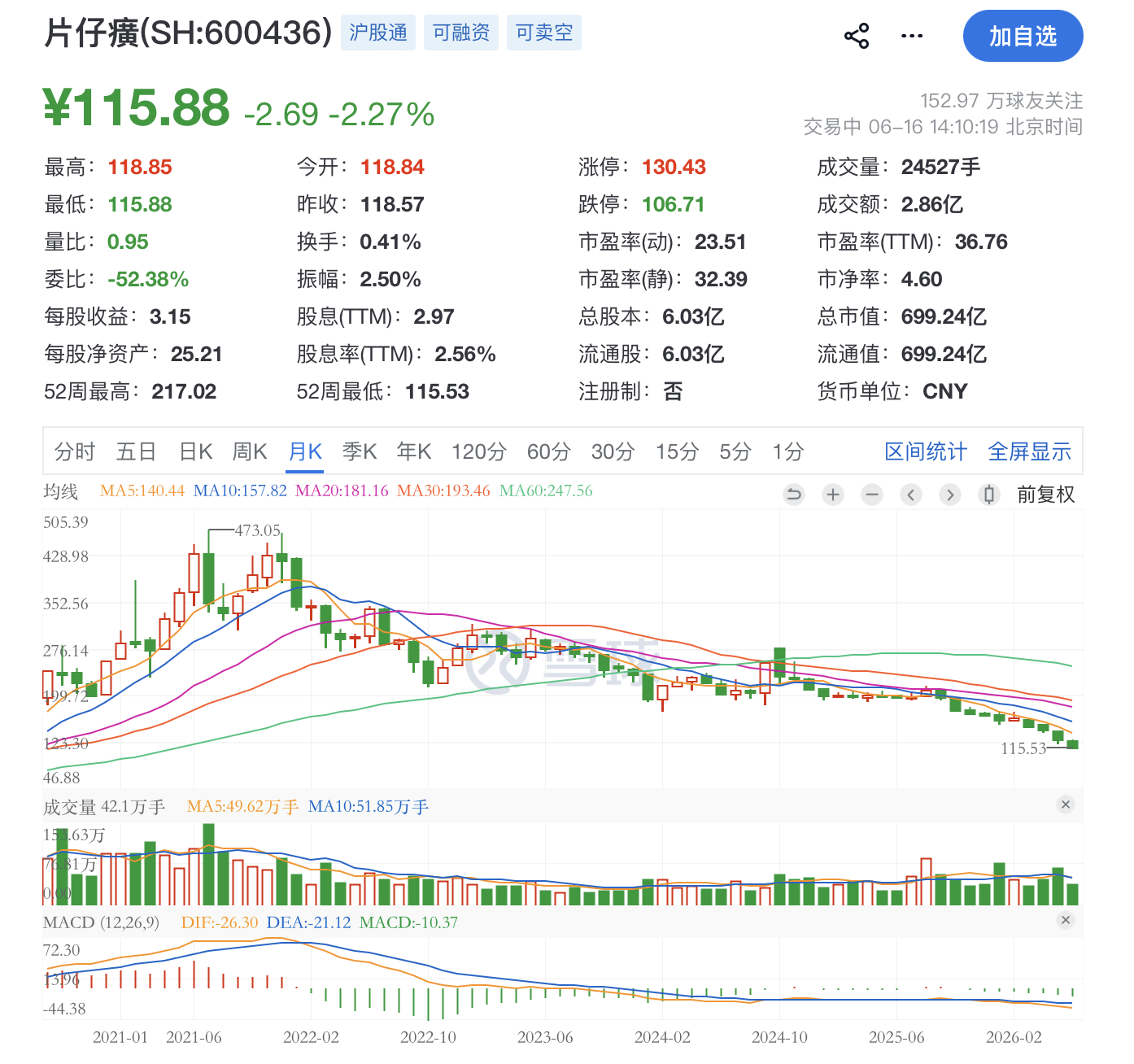1134x1064 pixels.
Task: Close the 成交量 volume panel
Action: [x=1066, y=805]
